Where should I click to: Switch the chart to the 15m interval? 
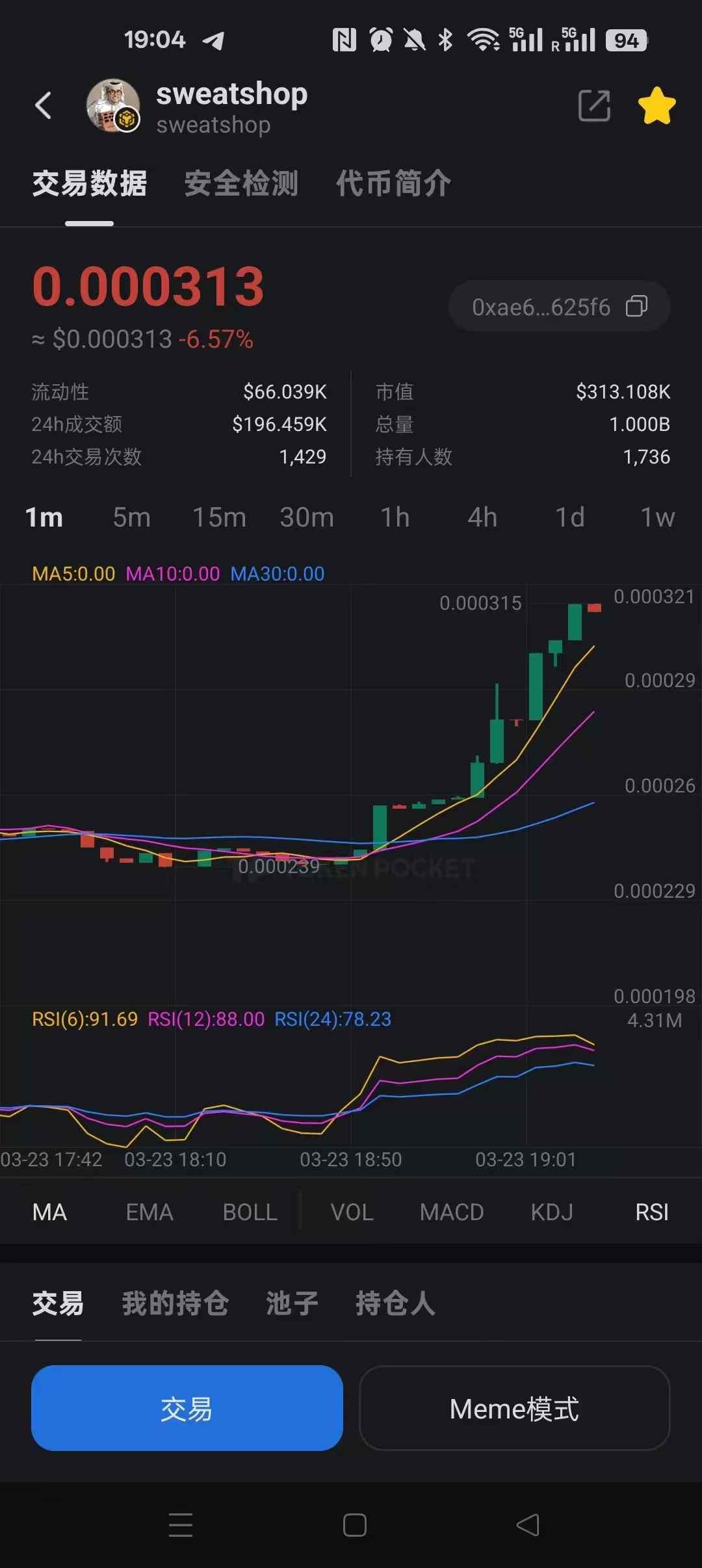point(219,517)
